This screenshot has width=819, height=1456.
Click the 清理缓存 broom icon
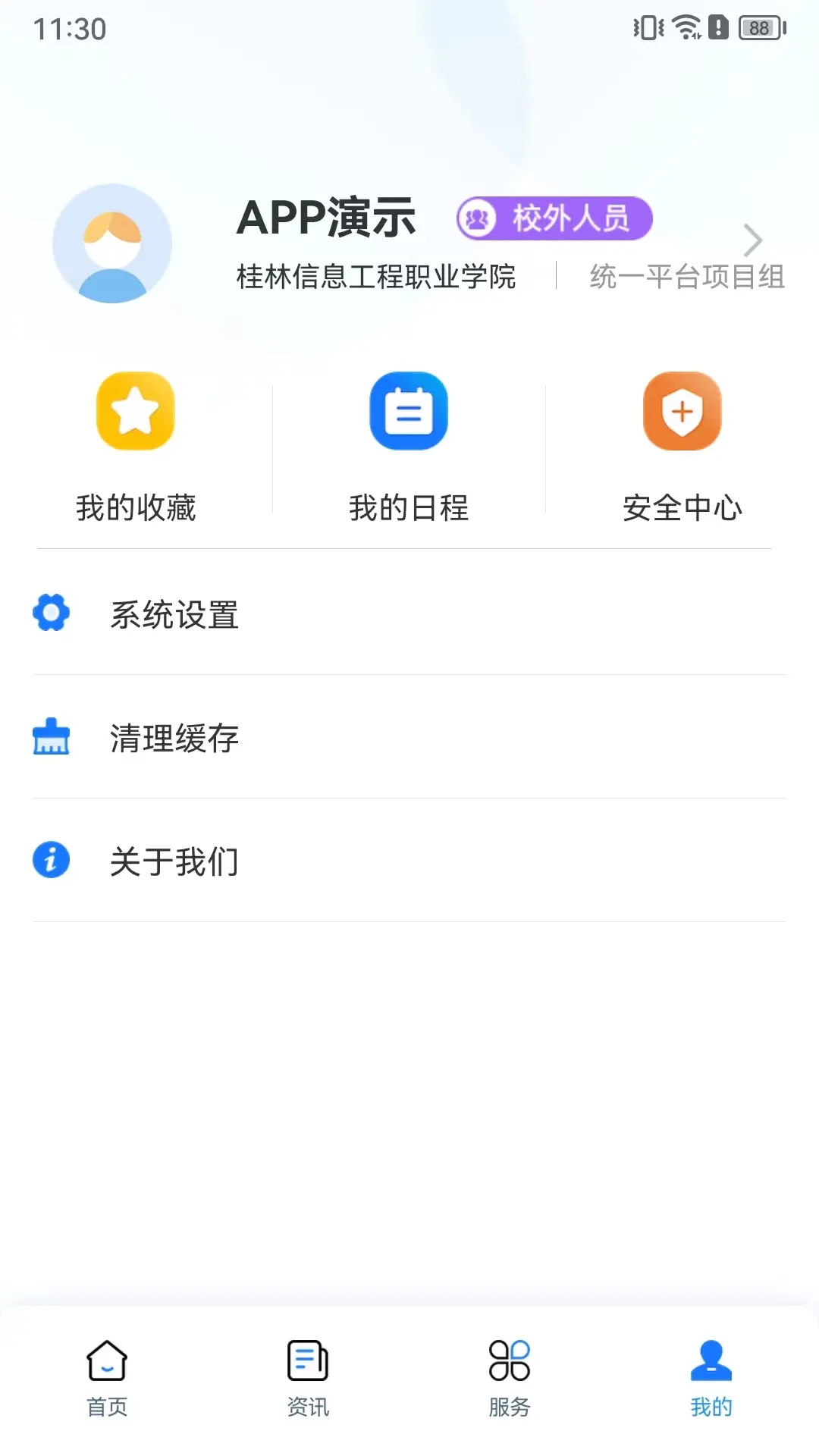[50, 736]
